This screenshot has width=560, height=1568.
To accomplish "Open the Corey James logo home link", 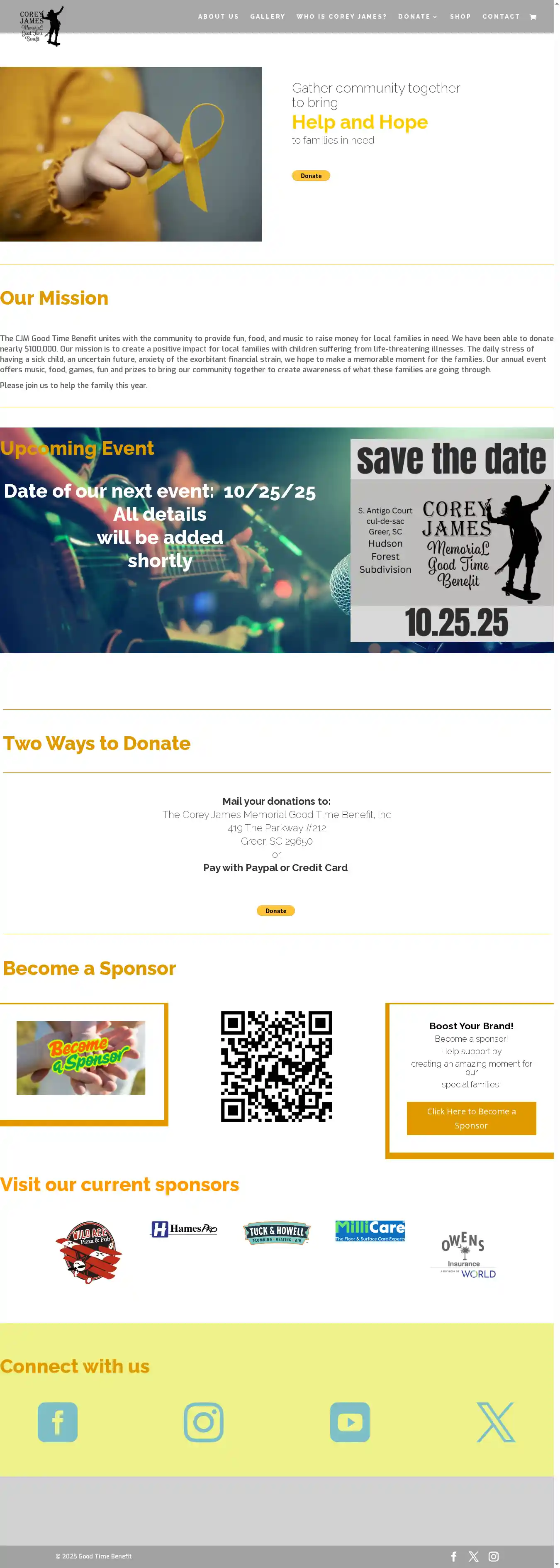I will pos(41,26).
